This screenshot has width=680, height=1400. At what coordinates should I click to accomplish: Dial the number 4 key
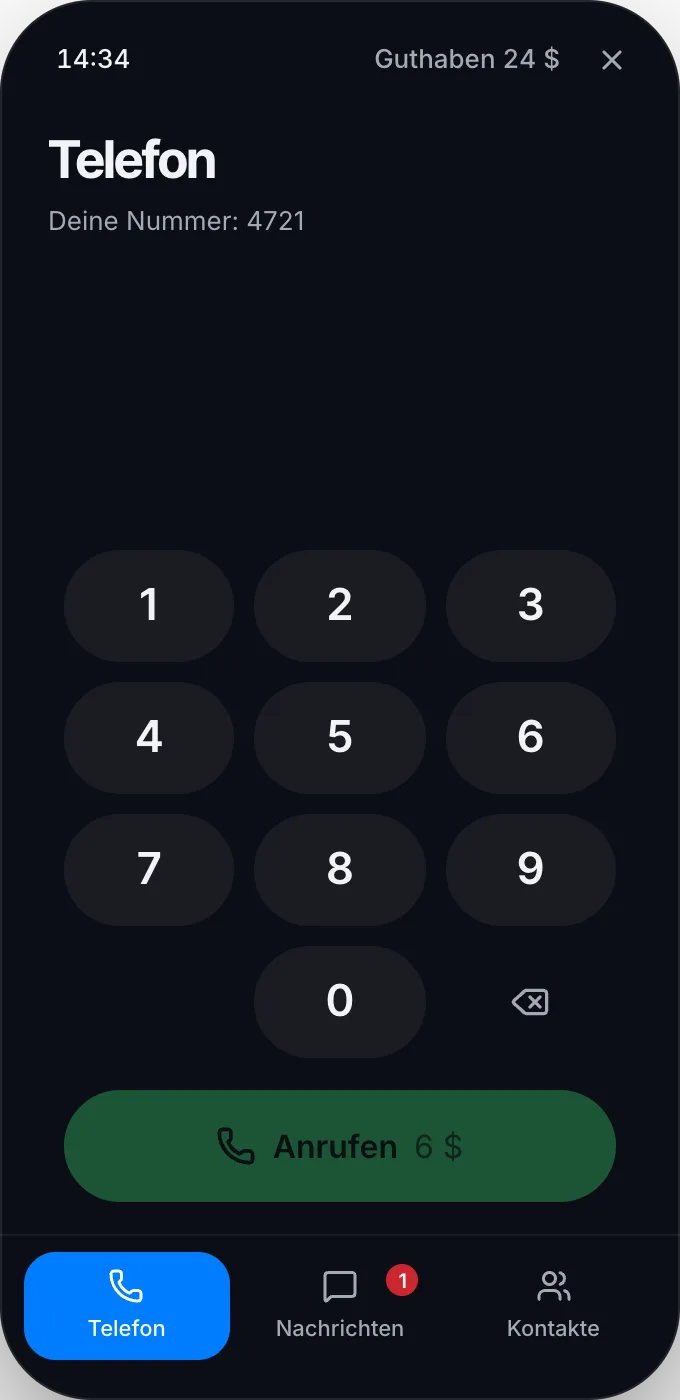pos(149,738)
